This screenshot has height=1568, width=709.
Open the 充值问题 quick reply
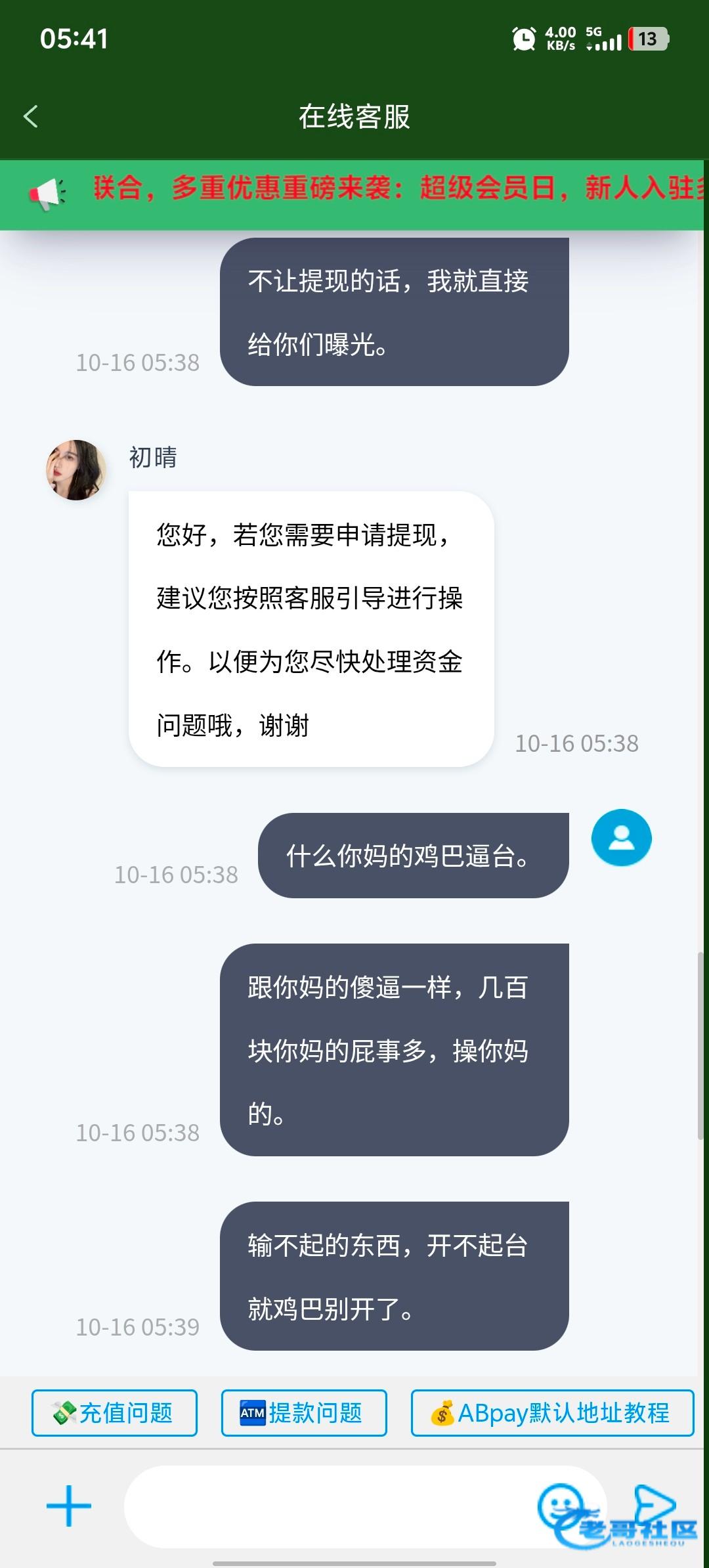pyautogui.click(x=114, y=1412)
